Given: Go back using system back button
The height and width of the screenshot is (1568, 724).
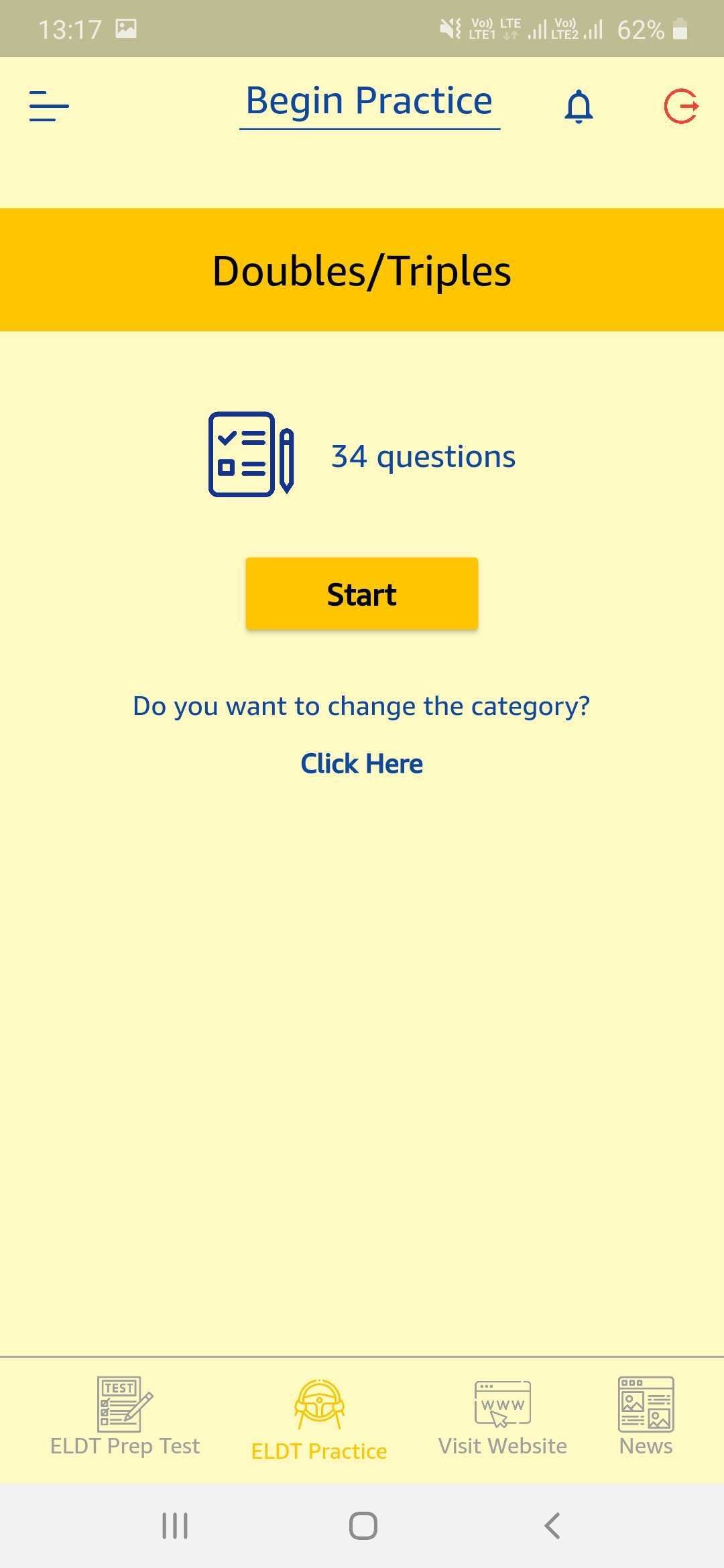Looking at the screenshot, I should click(x=552, y=1526).
